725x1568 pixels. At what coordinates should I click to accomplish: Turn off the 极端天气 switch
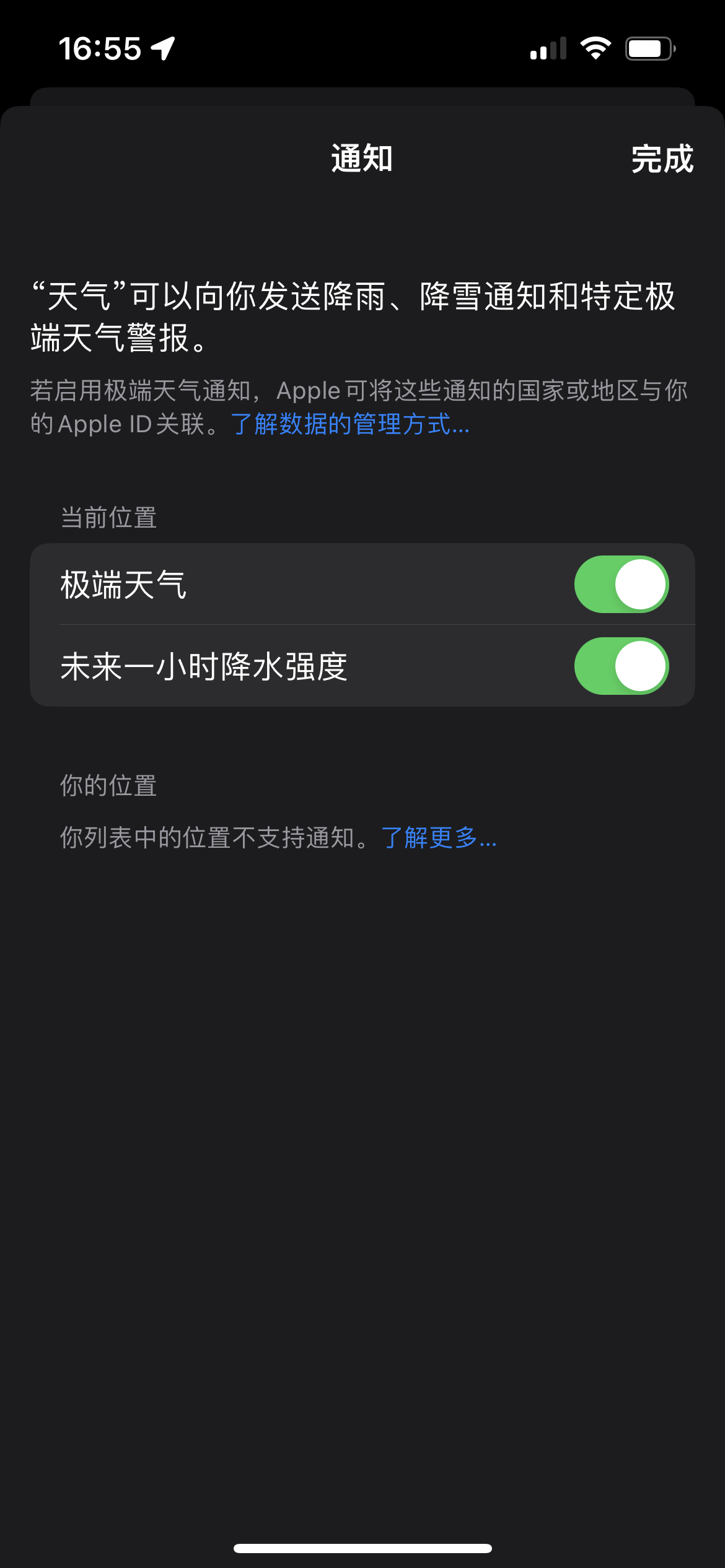click(621, 585)
